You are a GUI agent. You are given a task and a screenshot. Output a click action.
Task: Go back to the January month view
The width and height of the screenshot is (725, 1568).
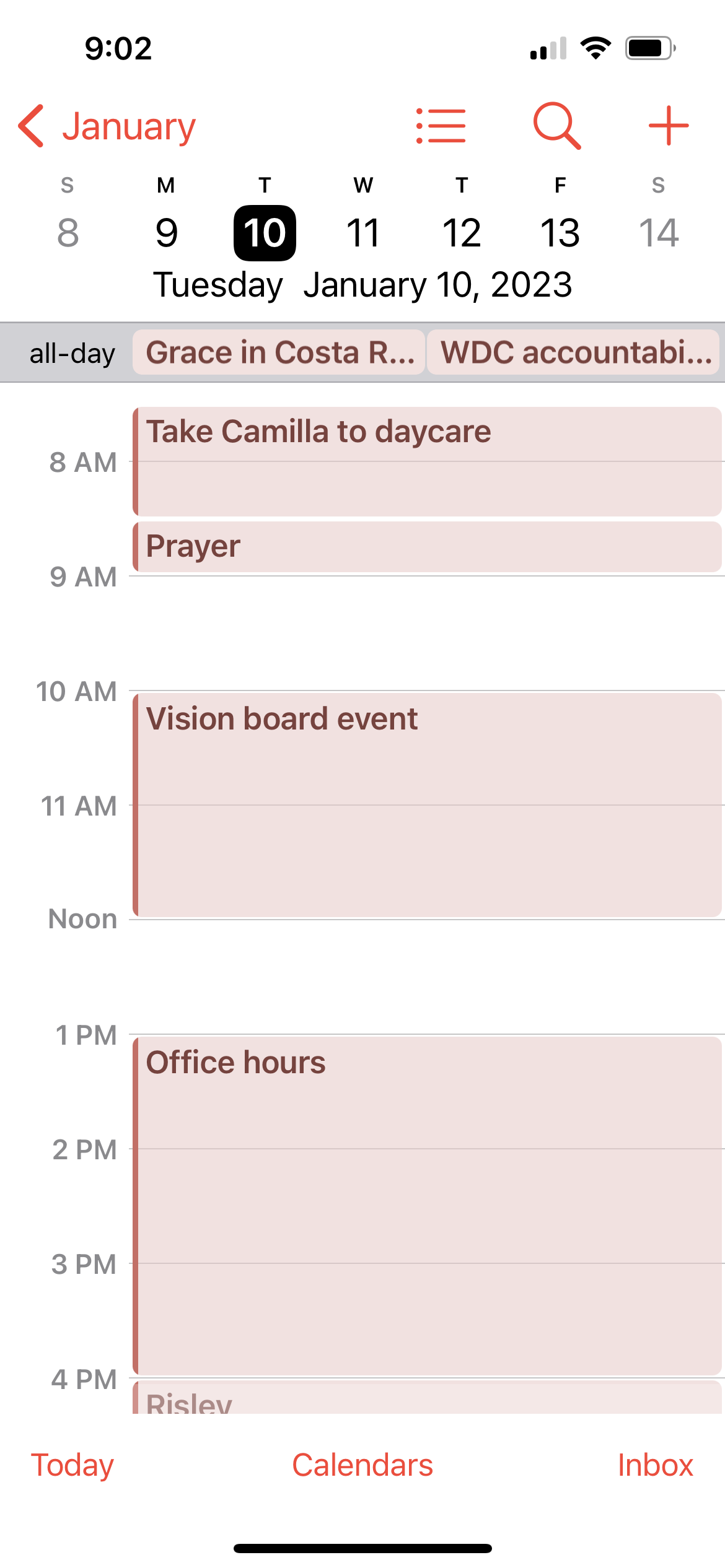pyautogui.click(x=107, y=126)
